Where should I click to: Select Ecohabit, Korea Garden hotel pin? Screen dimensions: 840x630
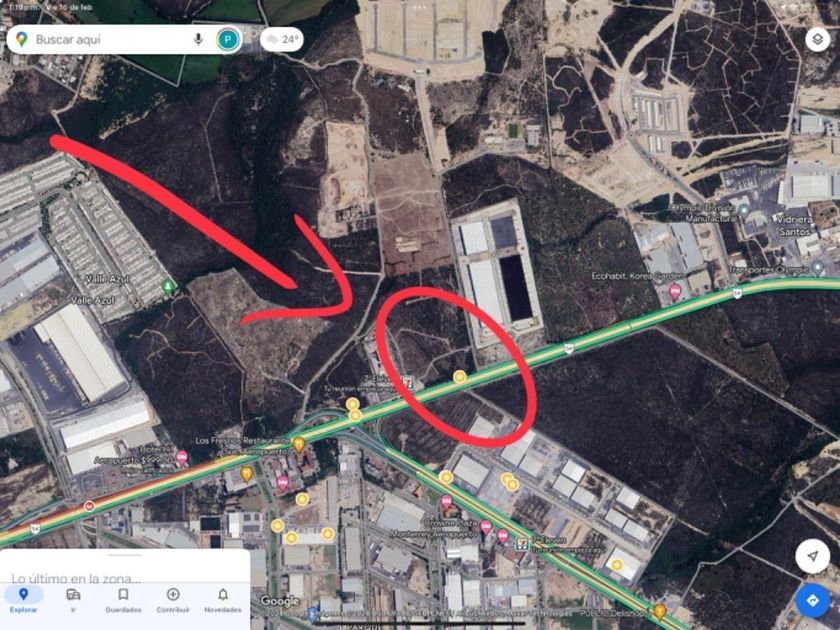tap(675, 292)
